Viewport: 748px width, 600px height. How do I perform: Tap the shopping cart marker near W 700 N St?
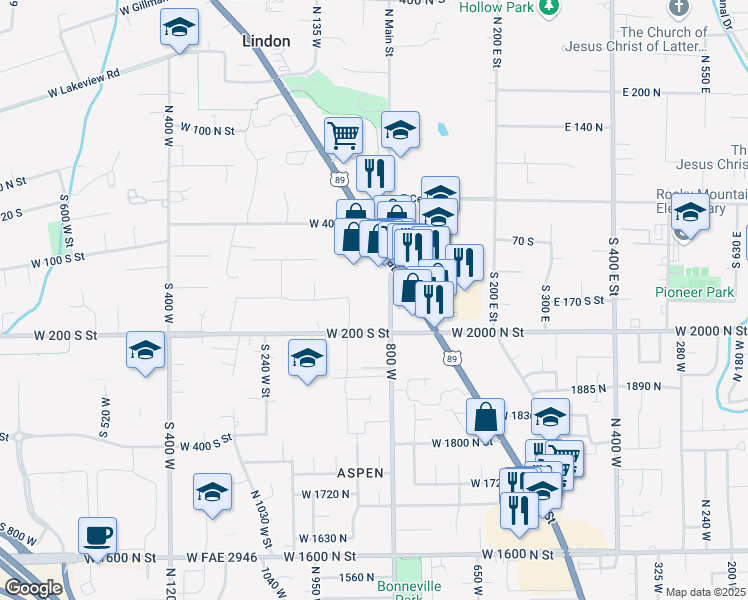343,134
